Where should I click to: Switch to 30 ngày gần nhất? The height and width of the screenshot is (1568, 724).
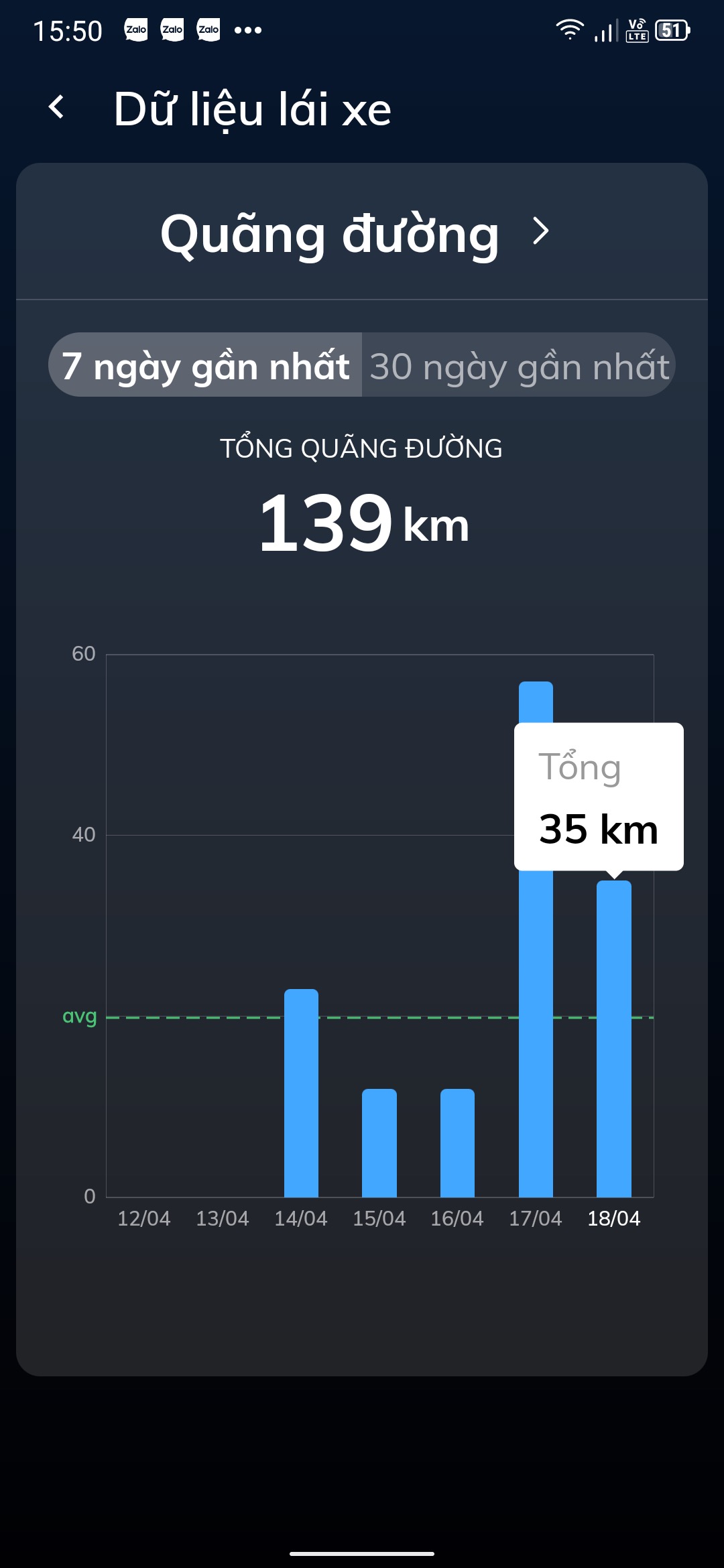[519, 365]
